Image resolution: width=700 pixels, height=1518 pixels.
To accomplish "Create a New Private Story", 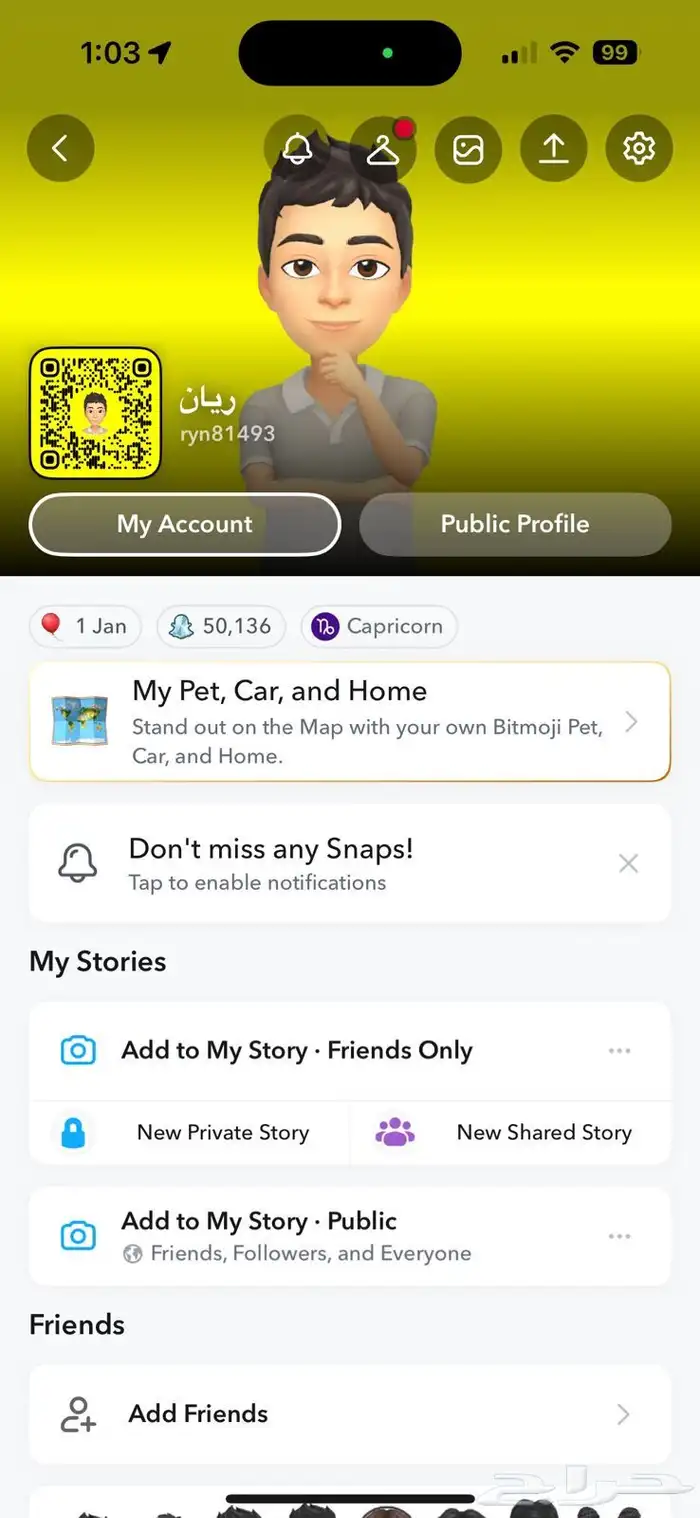I will click(190, 1132).
